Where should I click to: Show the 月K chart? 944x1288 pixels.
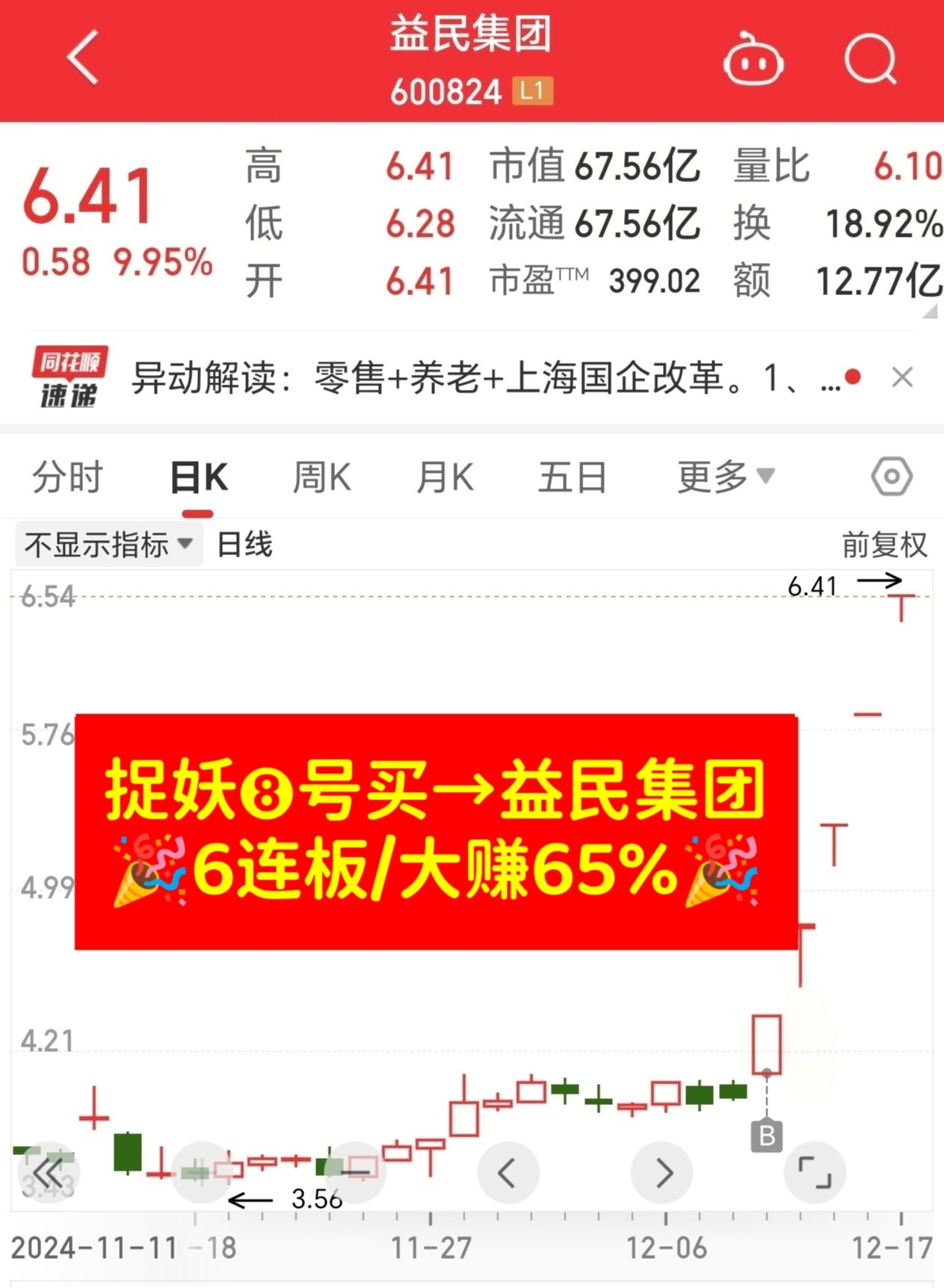445,477
